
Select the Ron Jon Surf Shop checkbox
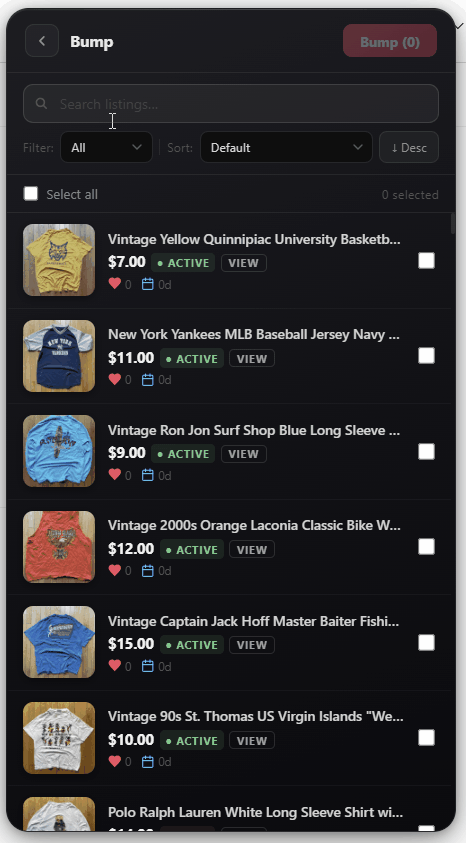tap(426, 452)
